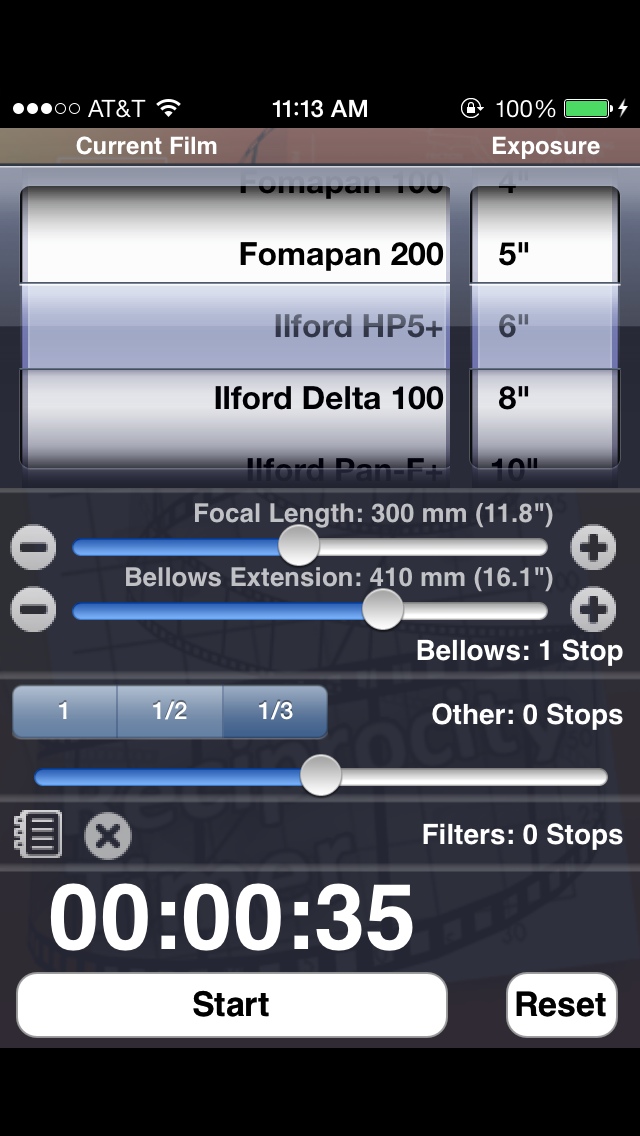Pick Fomapan 200 in the film picker
640x1136 pixels.
coord(340,254)
